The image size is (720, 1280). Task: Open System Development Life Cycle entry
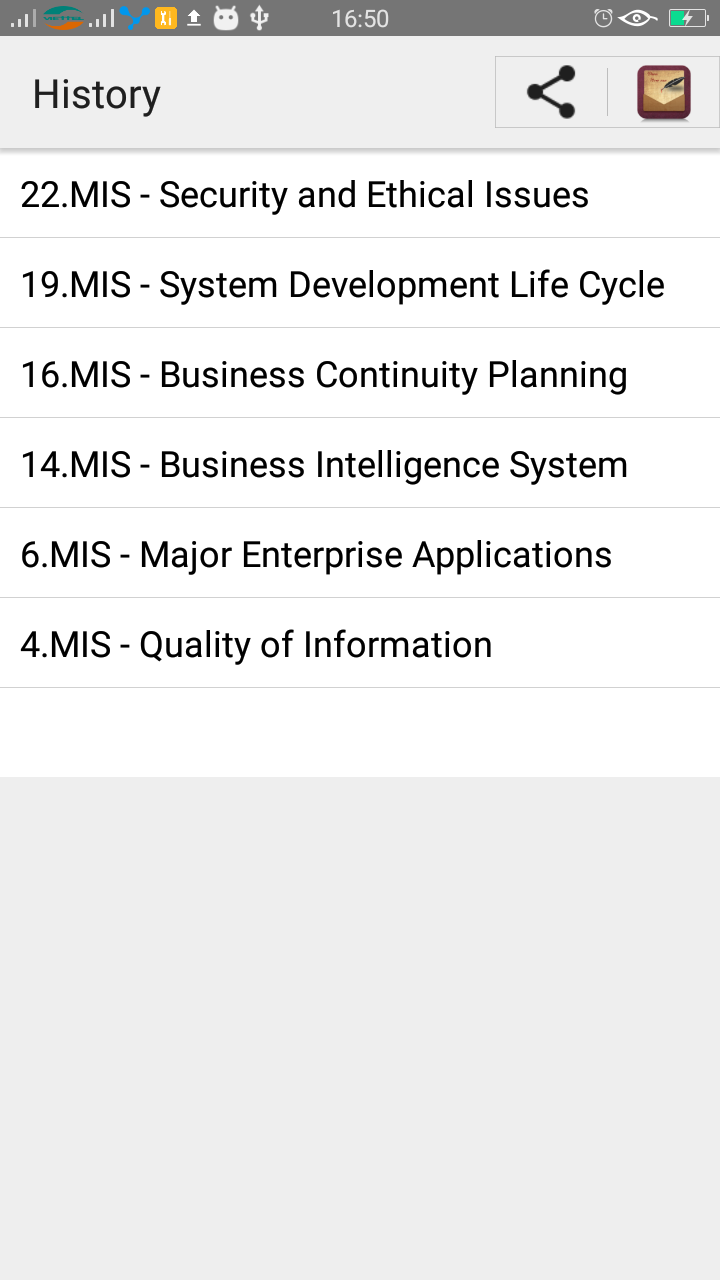[342, 284]
